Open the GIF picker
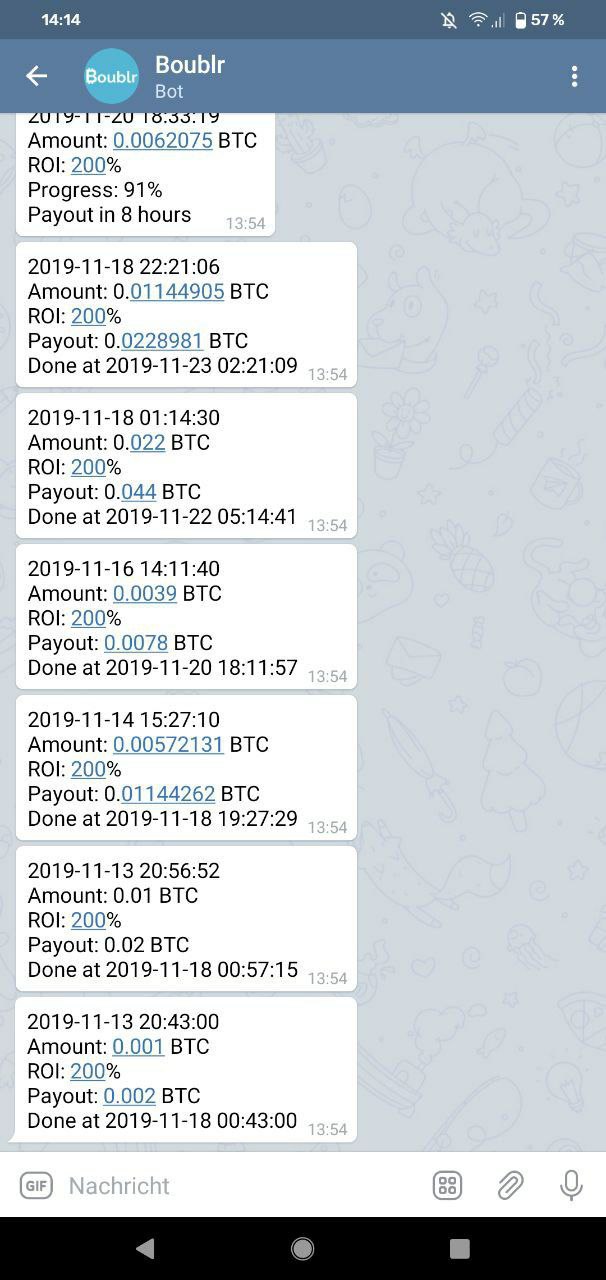Screen dimensions: 606x1280 pyautogui.click(x=36, y=1186)
